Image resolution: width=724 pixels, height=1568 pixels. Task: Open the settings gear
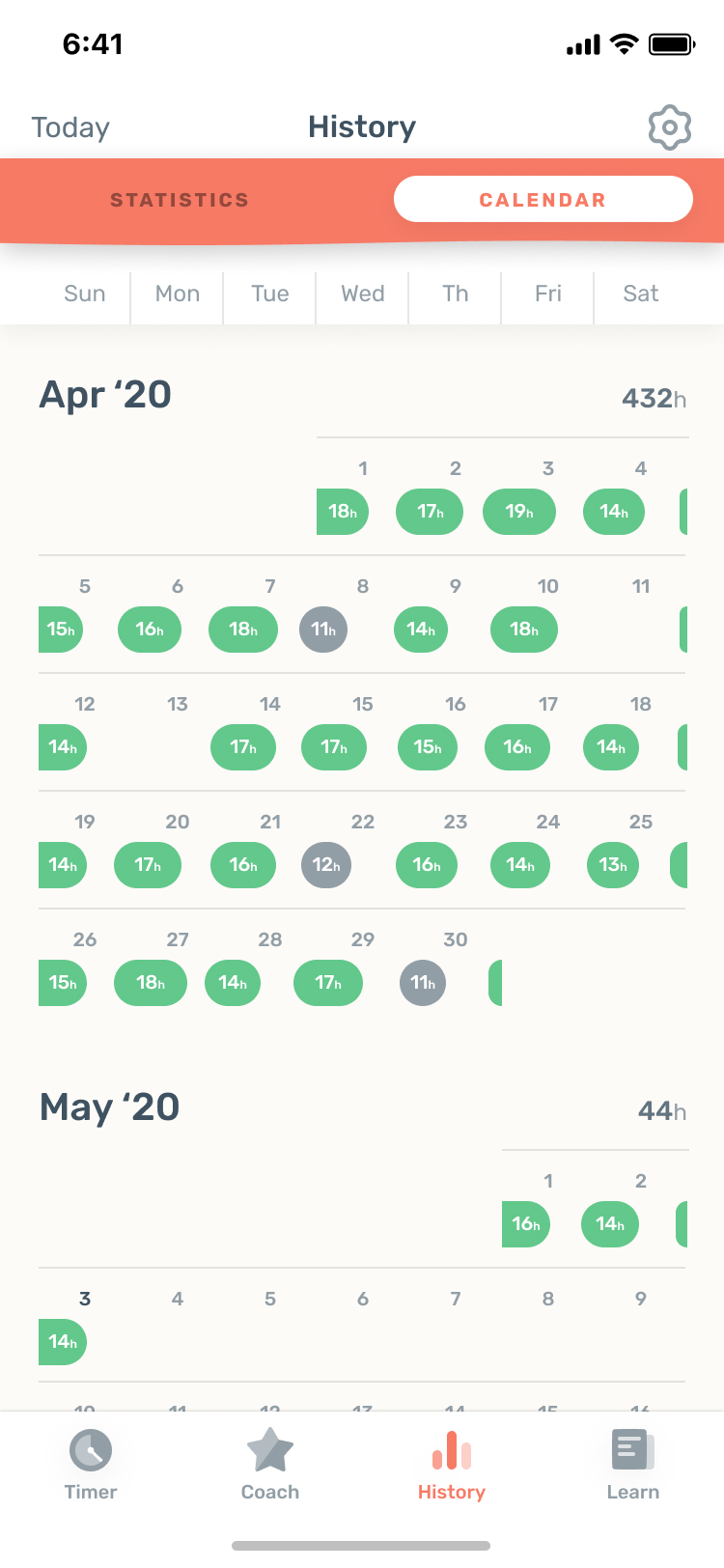click(668, 126)
